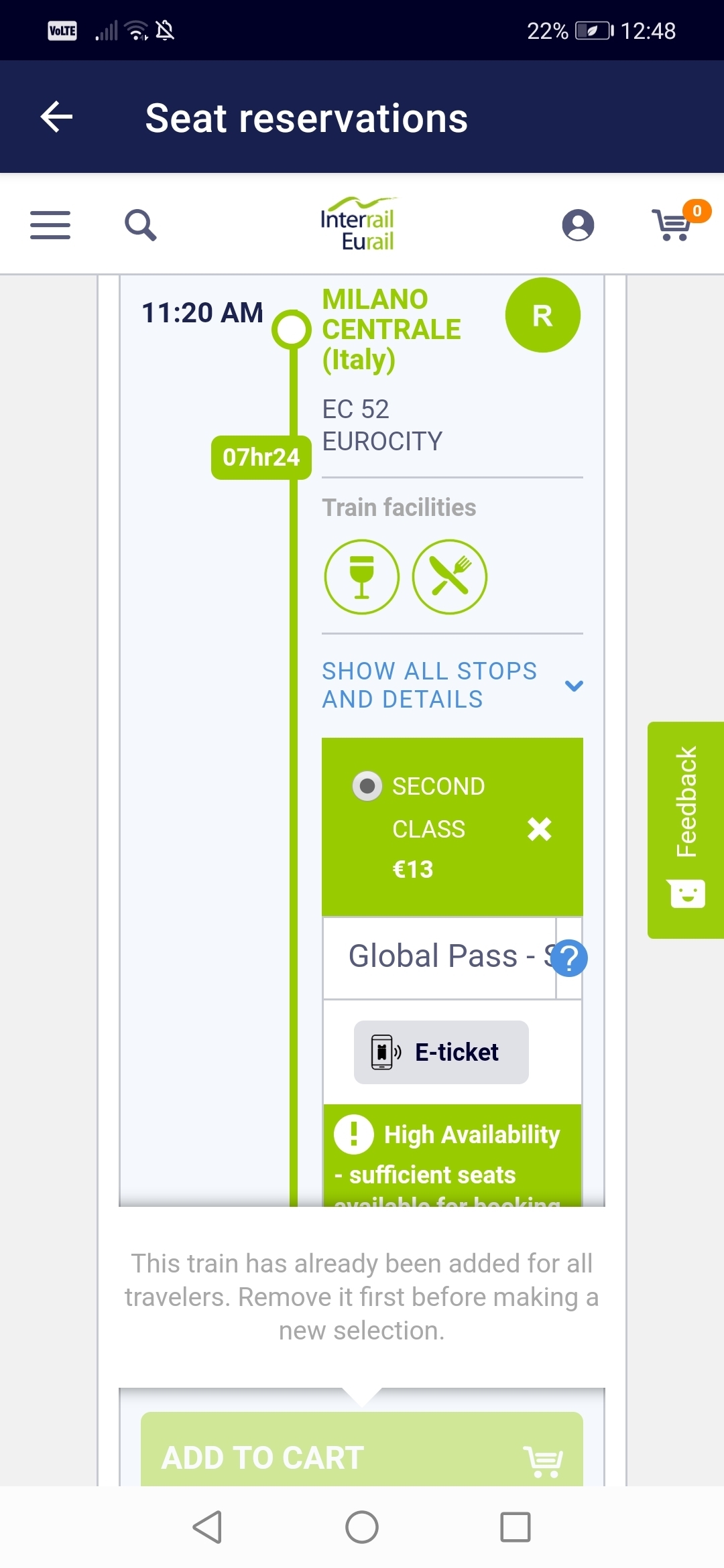Open the Feedback side tab

click(x=686, y=830)
